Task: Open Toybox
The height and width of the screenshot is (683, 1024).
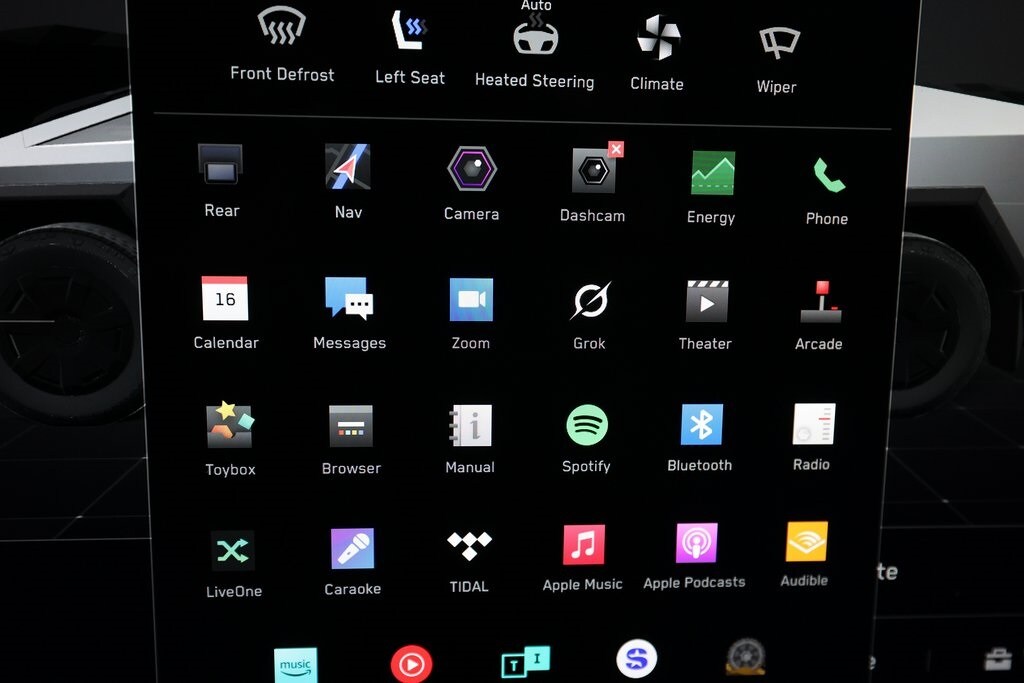Action: click(x=230, y=425)
